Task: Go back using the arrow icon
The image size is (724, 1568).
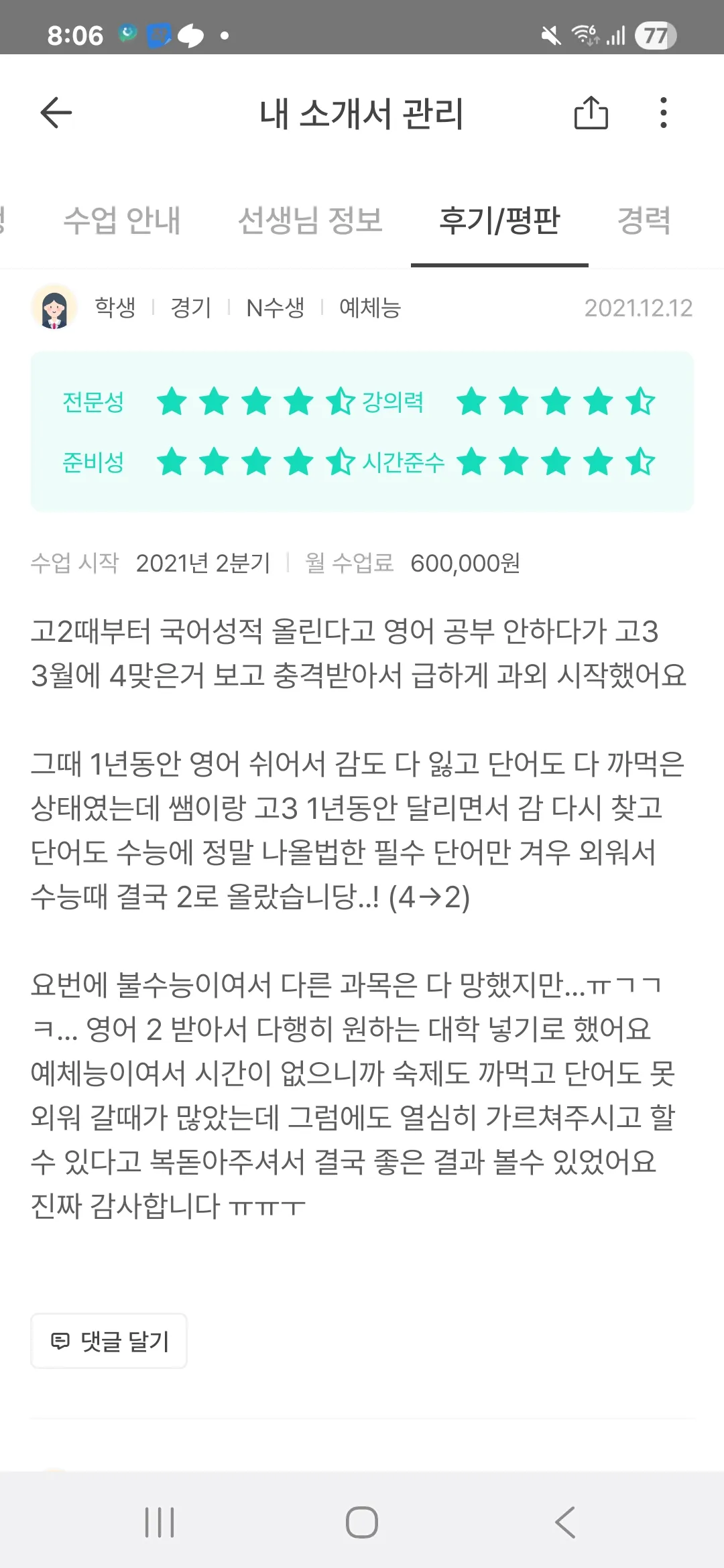Action: (56, 113)
